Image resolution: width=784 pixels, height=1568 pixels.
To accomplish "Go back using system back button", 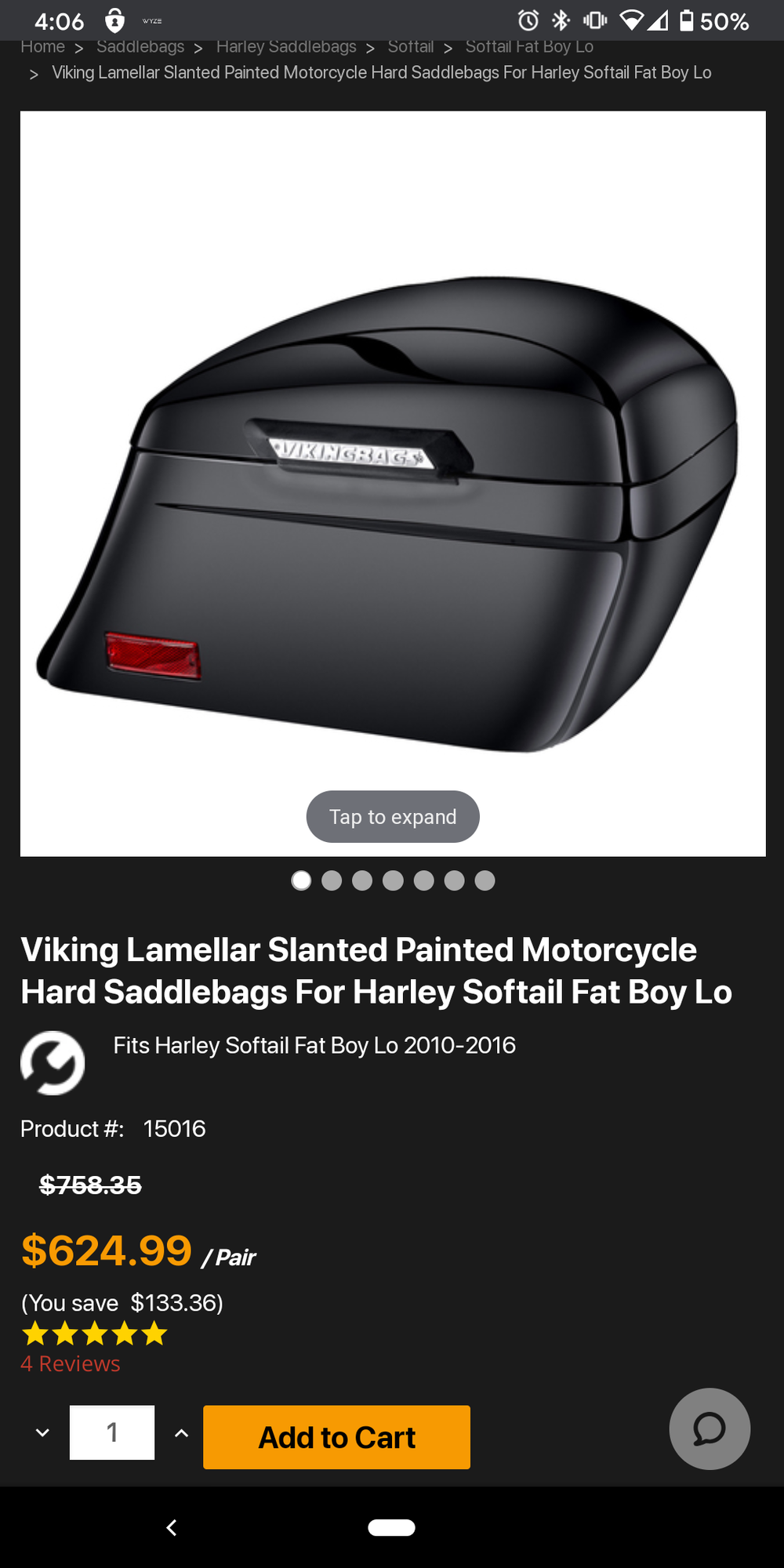I will (x=172, y=1527).
